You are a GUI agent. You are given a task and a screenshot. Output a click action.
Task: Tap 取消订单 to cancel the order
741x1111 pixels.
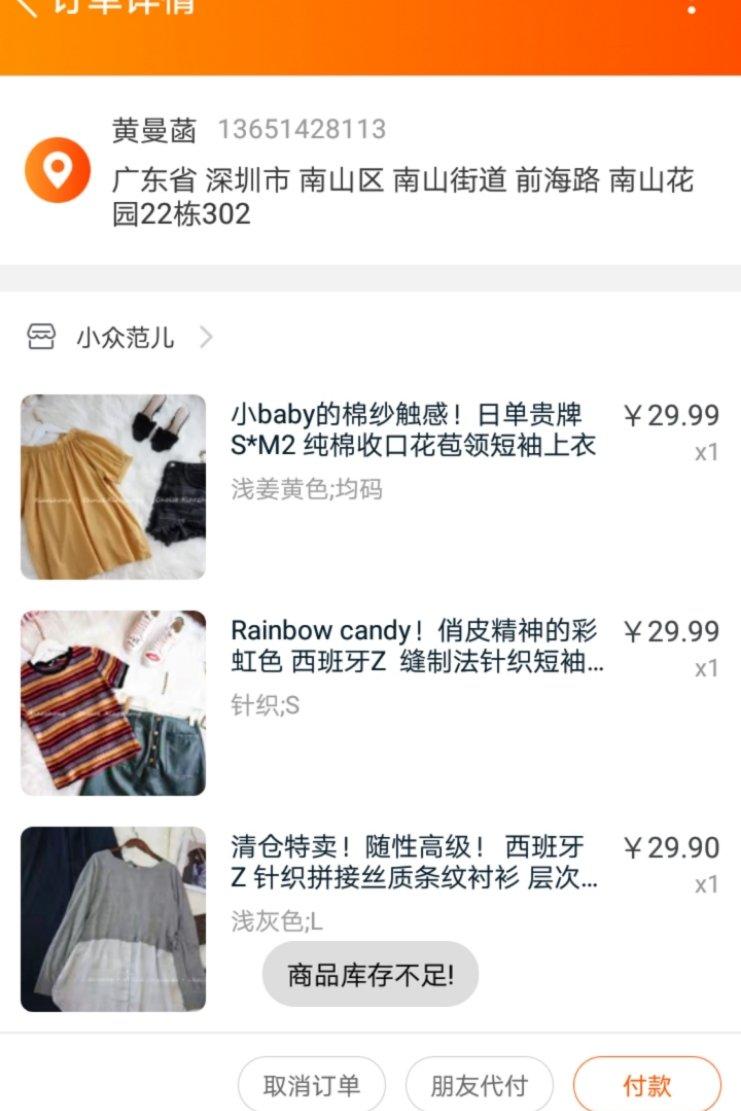[x=311, y=1085]
